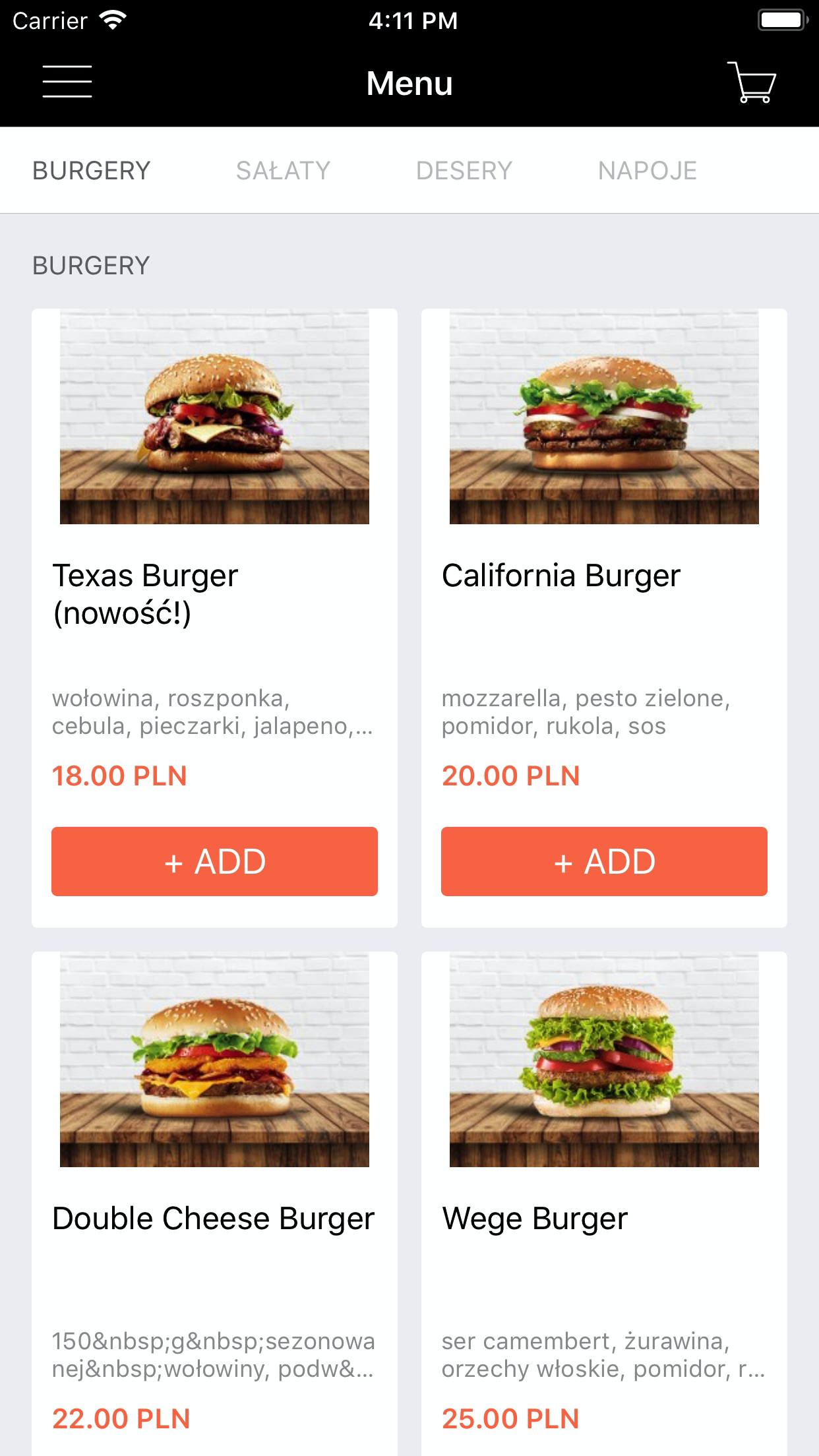View Double Cheese Burger details
This screenshot has width=819, height=1456.
(x=214, y=1203)
